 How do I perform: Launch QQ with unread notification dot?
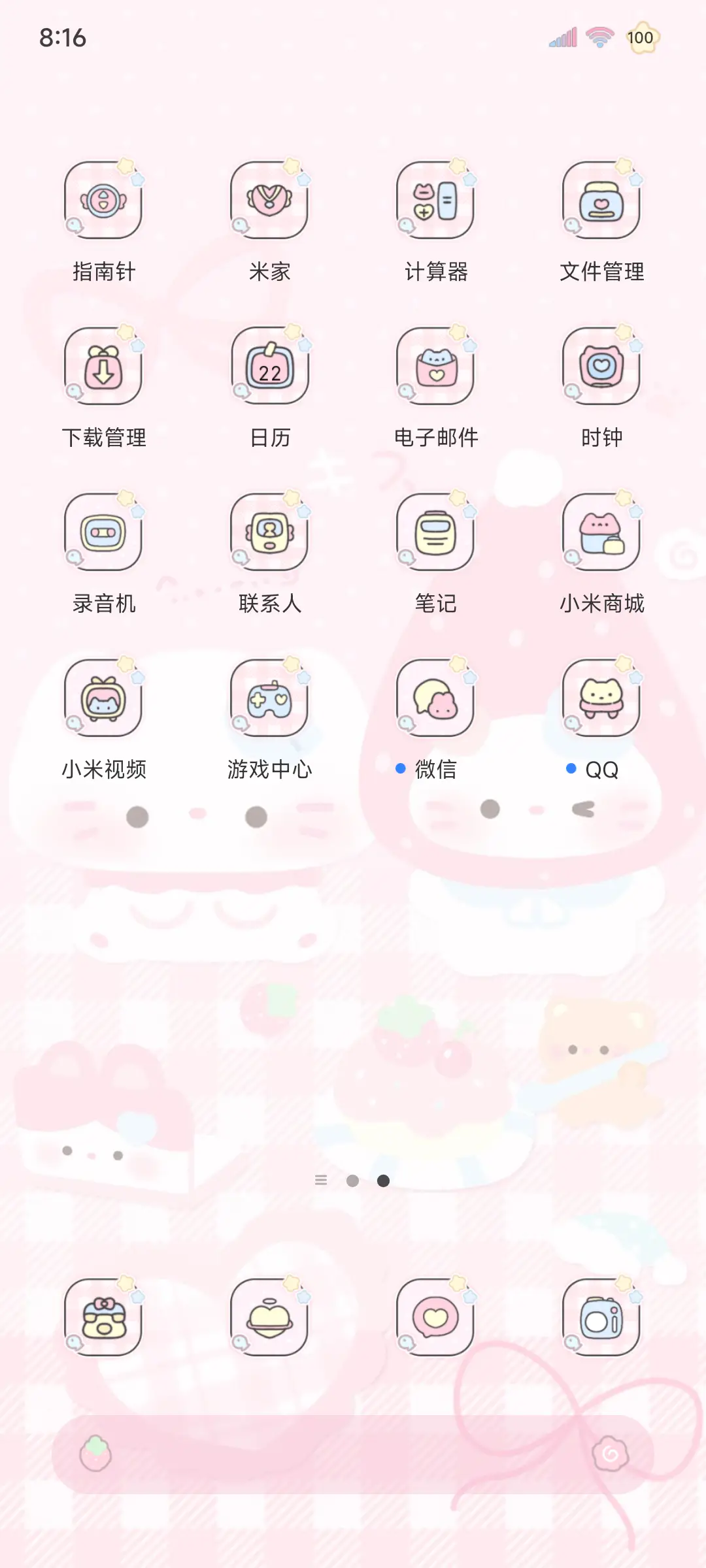(601, 697)
